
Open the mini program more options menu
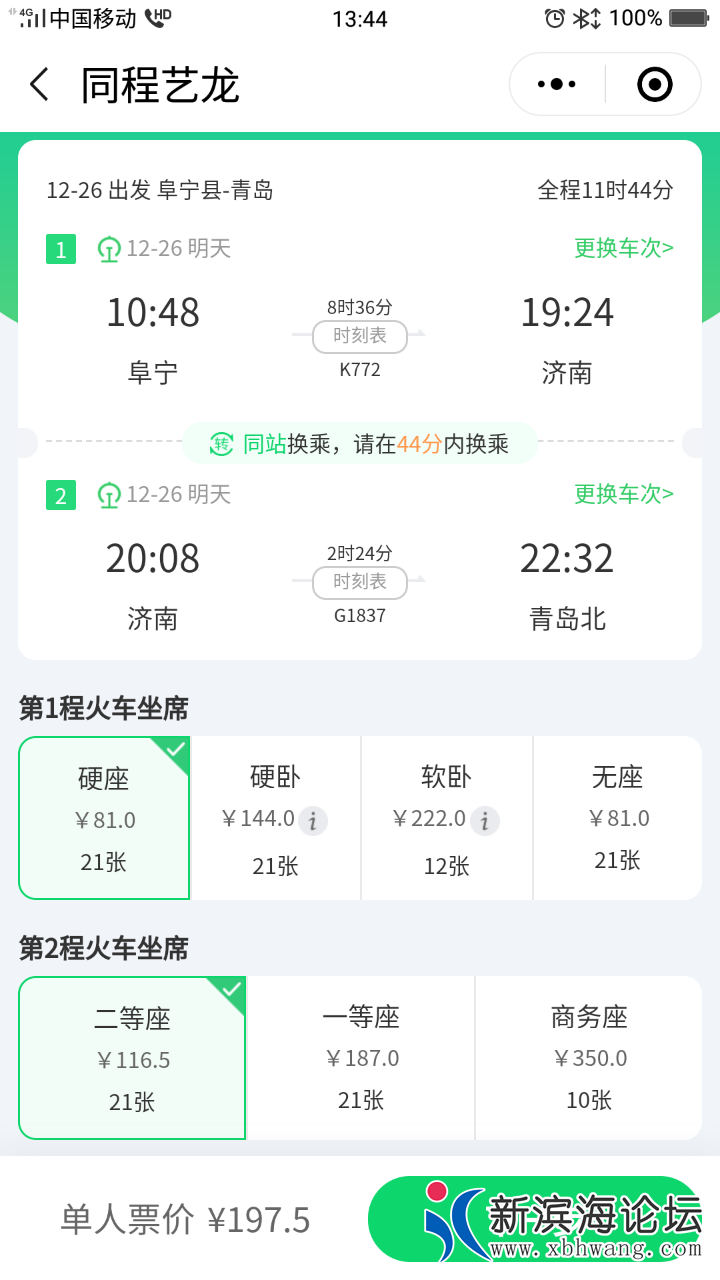coord(557,85)
